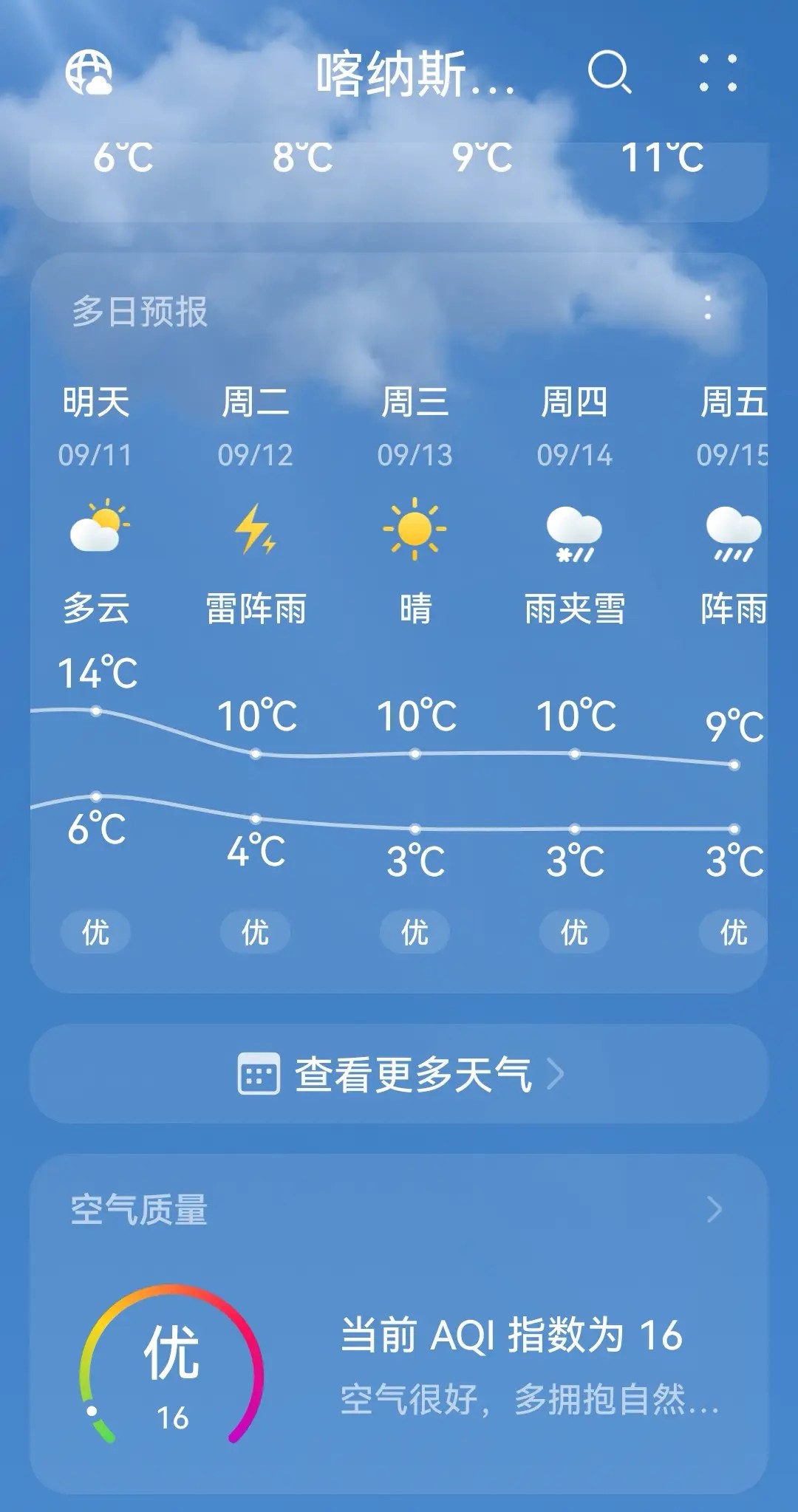Open the 空气质量 air quality details
The image size is (798, 1512).
pos(399,1210)
